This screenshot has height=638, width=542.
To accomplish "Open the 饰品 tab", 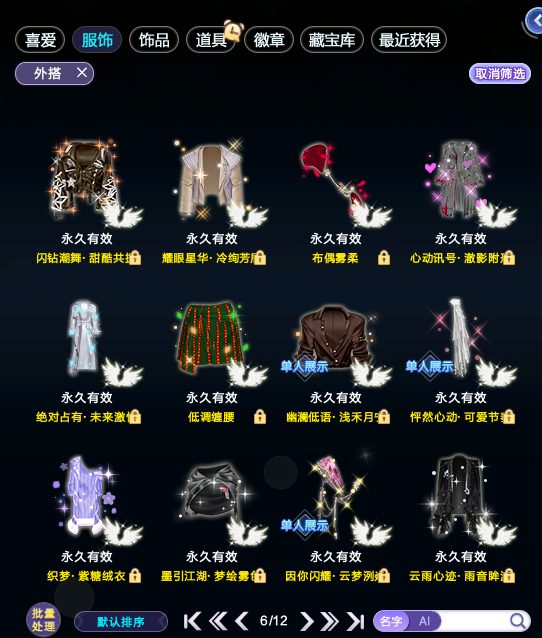I will tap(154, 40).
